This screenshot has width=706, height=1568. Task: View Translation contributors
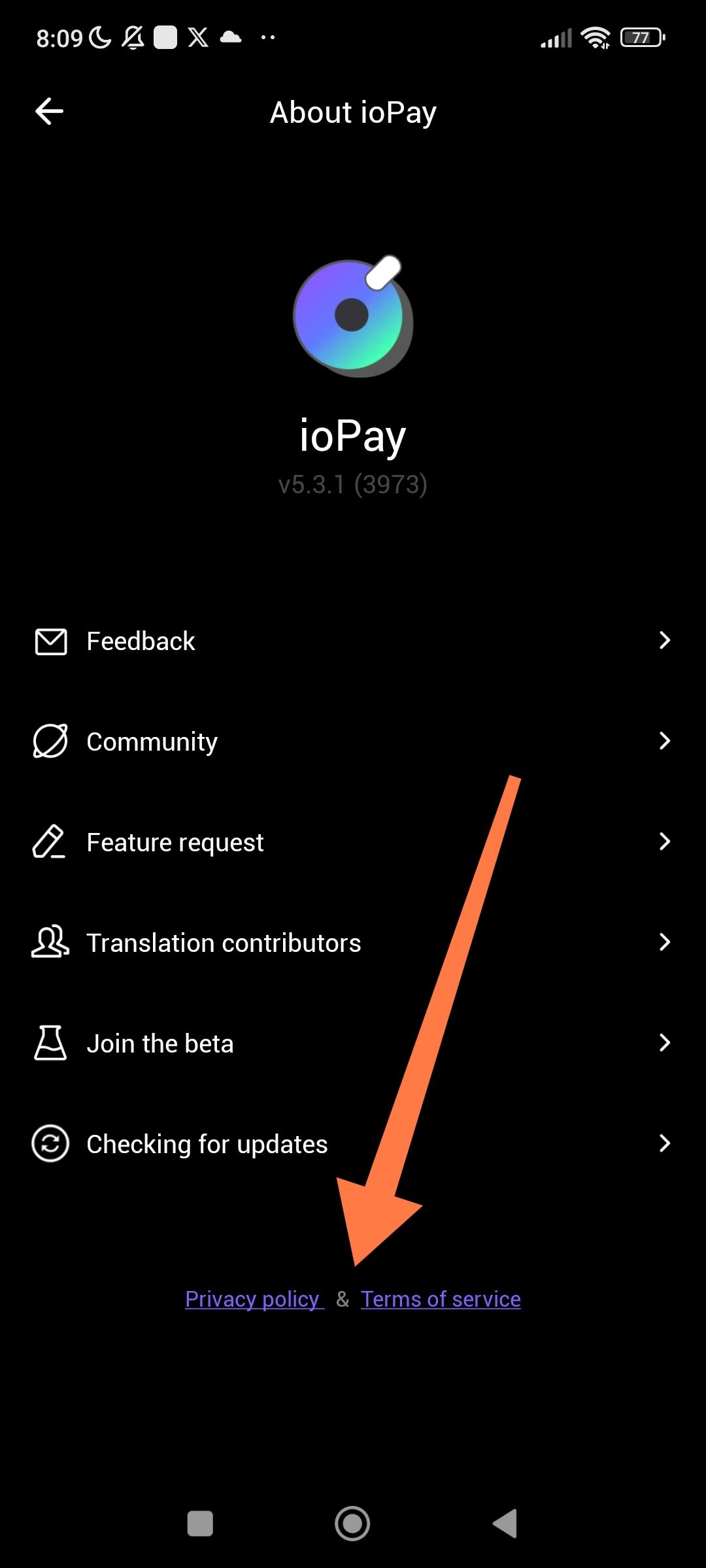pos(353,943)
